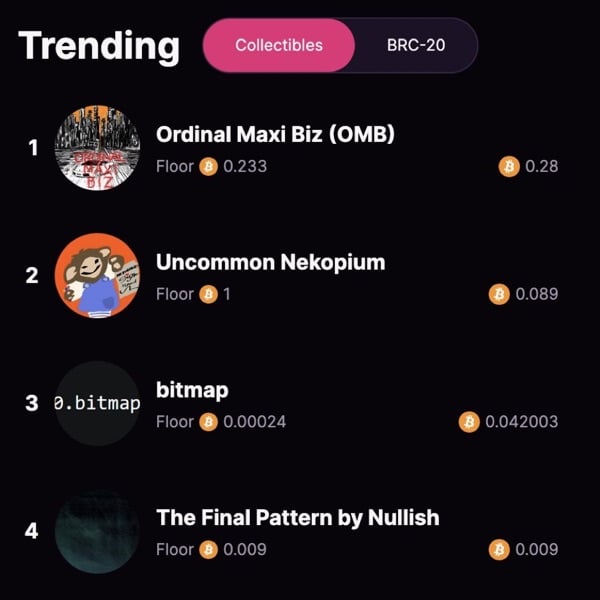Open The Final Pattern by Nullish
This screenshot has height=600, width=600.
click(x=297, y=518)
